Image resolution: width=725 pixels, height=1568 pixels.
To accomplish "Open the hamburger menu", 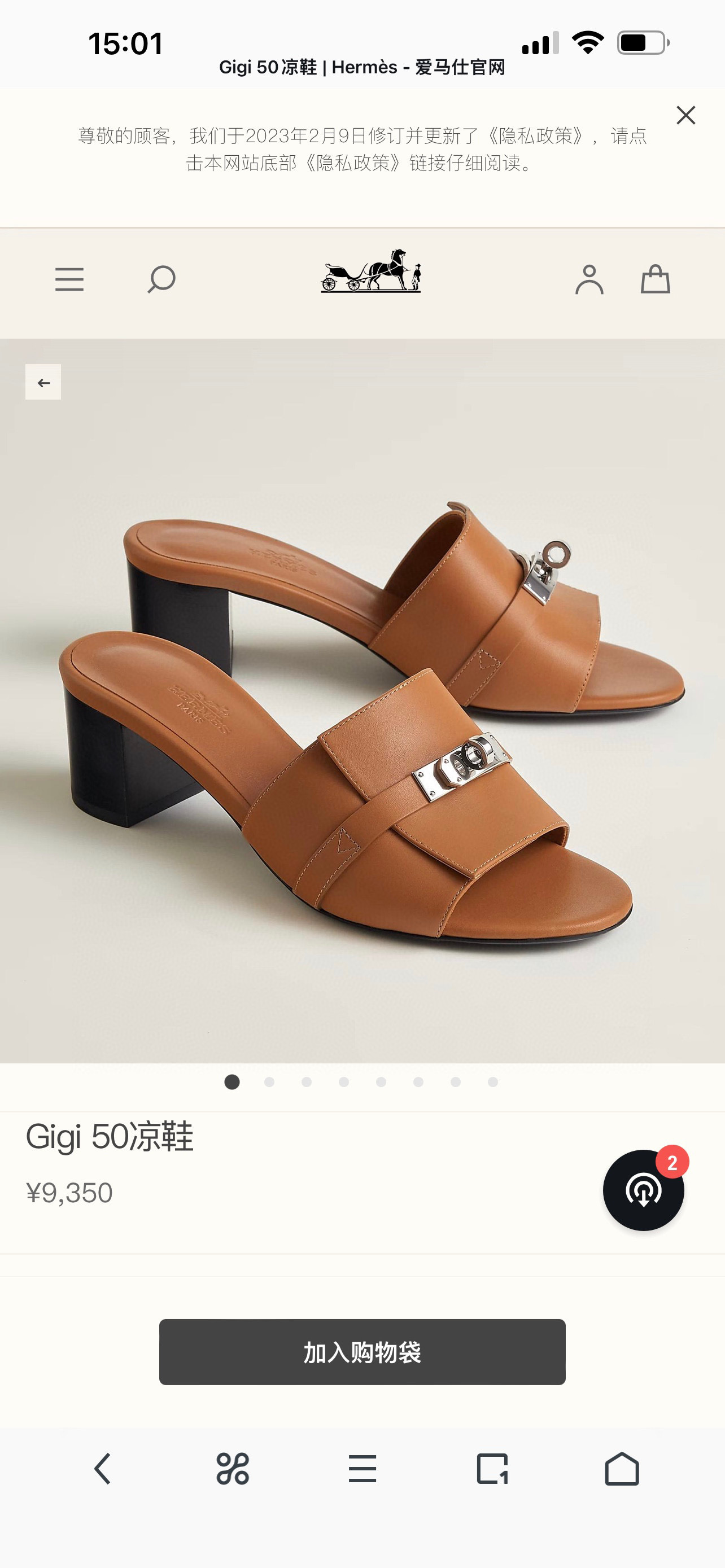I will 69,279.
